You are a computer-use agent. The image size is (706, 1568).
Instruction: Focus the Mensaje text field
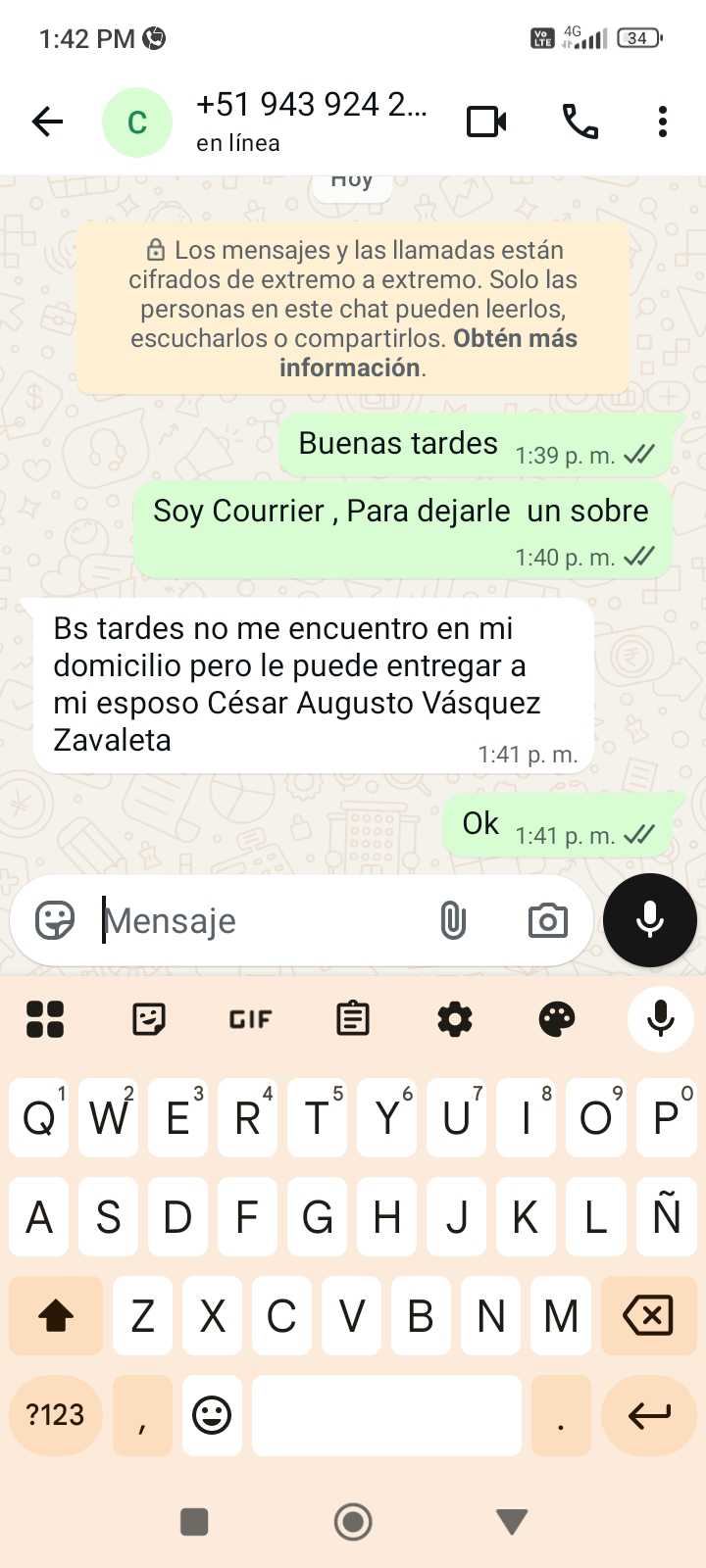click(265, 920)
